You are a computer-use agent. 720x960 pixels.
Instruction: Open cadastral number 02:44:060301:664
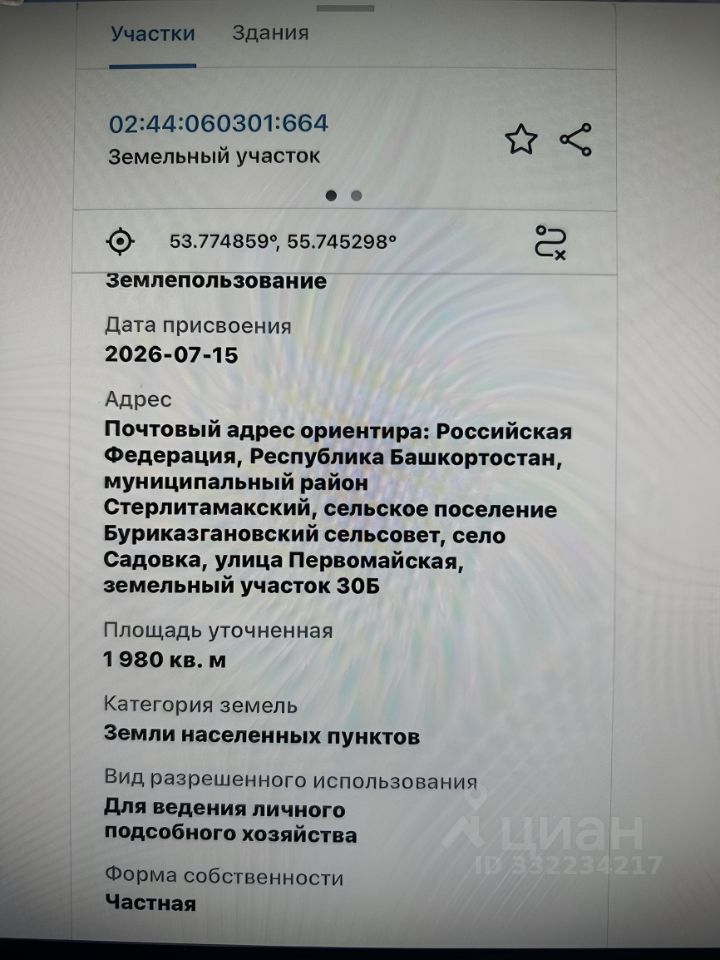tap(219, 123)
